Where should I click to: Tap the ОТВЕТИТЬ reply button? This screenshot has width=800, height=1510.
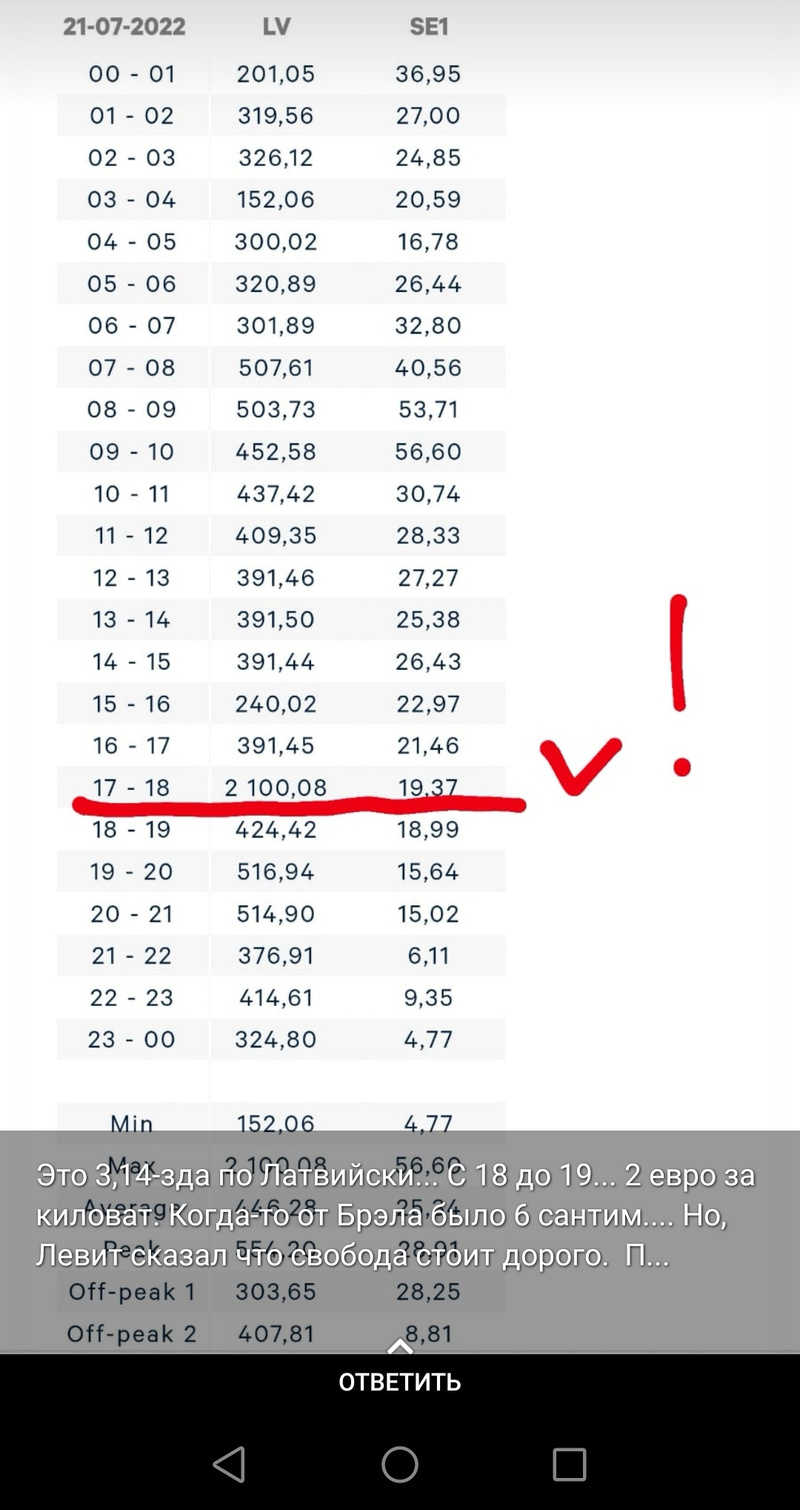(x=400, y=1381)
